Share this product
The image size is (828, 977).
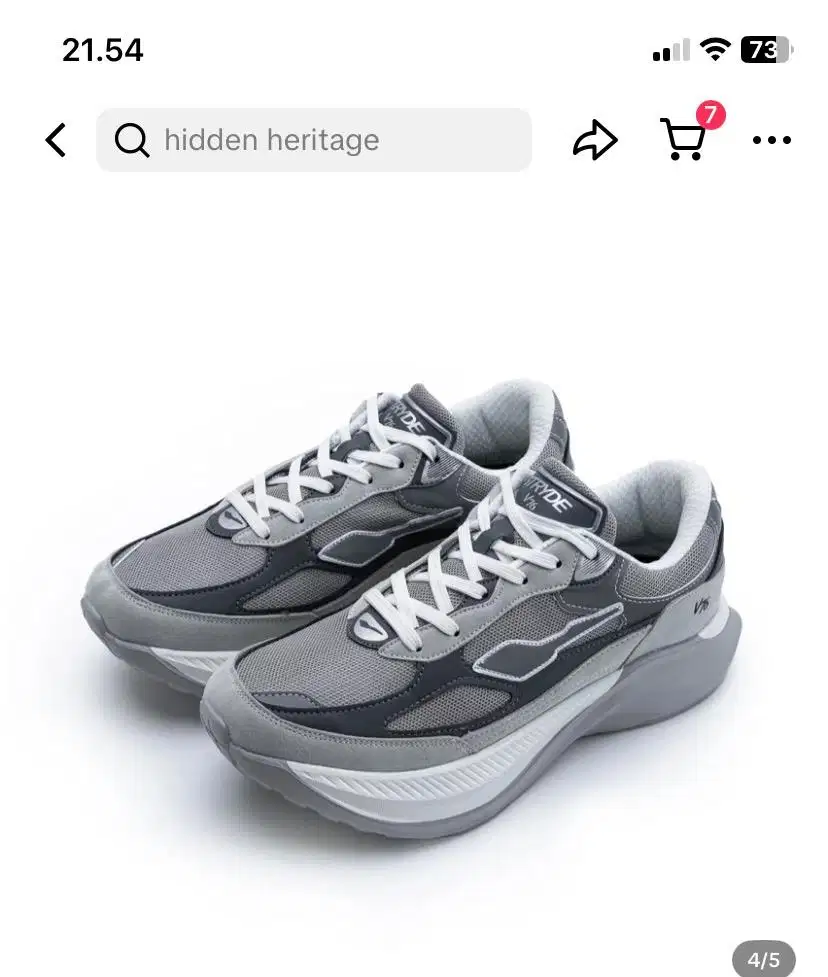pyautogui.click(x=595, y=140)
